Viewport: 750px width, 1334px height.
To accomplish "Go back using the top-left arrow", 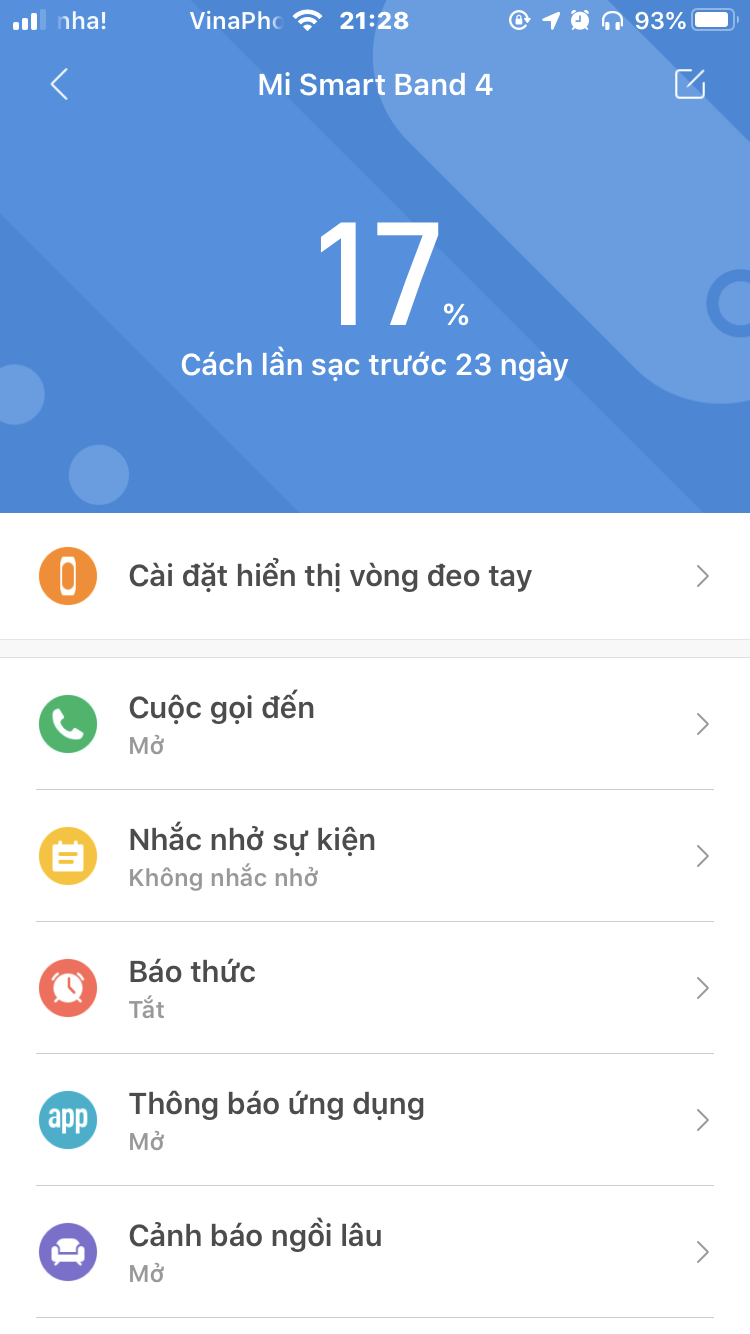I will pyautogui.click(x=59, y=85).
